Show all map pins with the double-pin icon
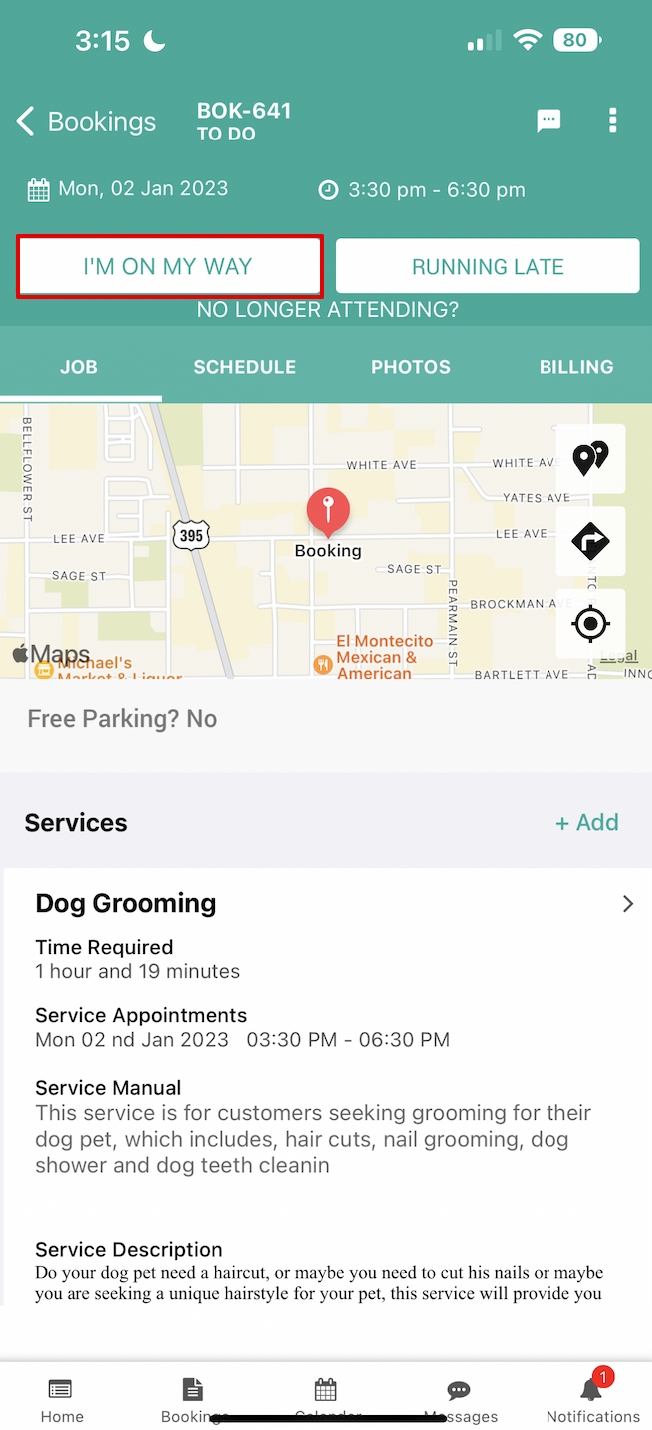 pos(590,459)
